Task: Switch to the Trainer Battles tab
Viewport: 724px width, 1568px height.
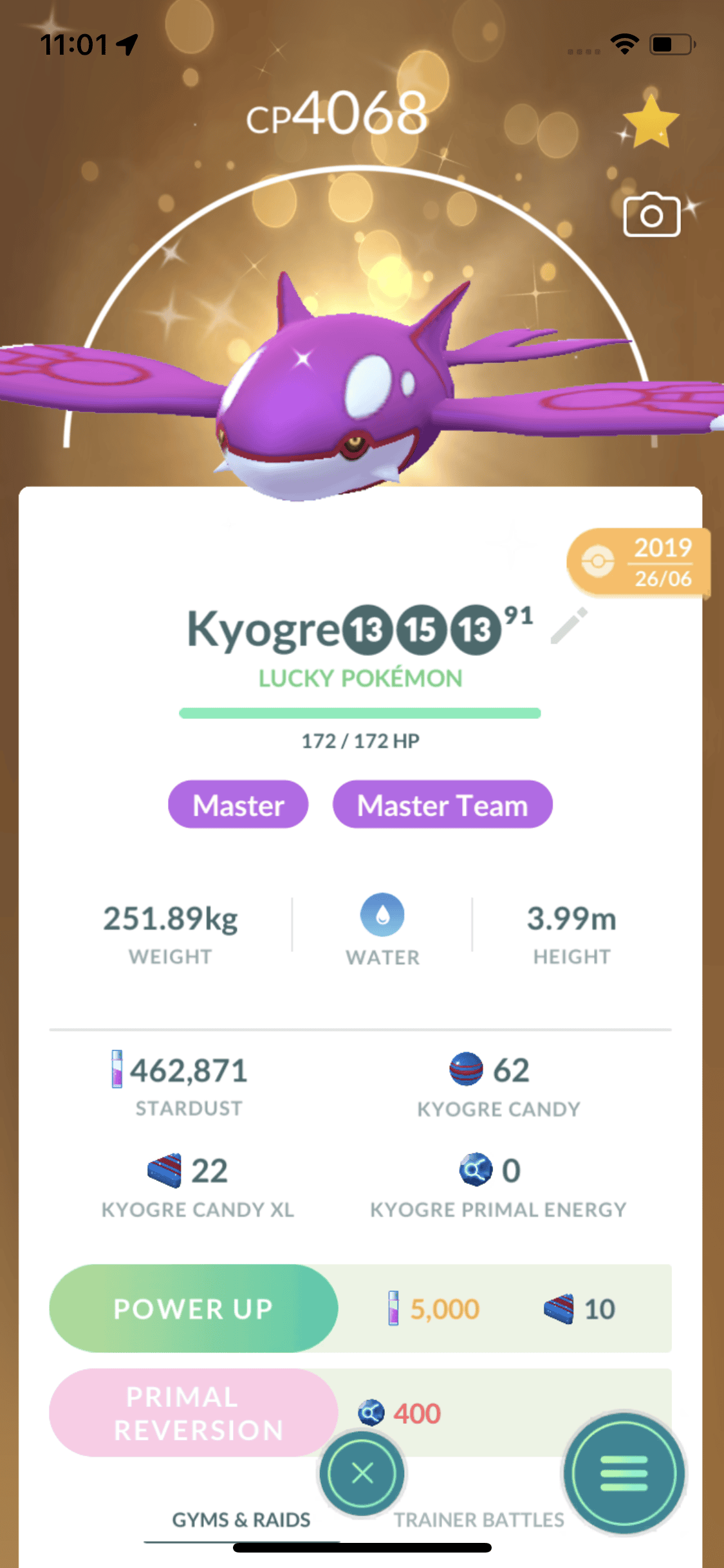Action: point(479,1520)
